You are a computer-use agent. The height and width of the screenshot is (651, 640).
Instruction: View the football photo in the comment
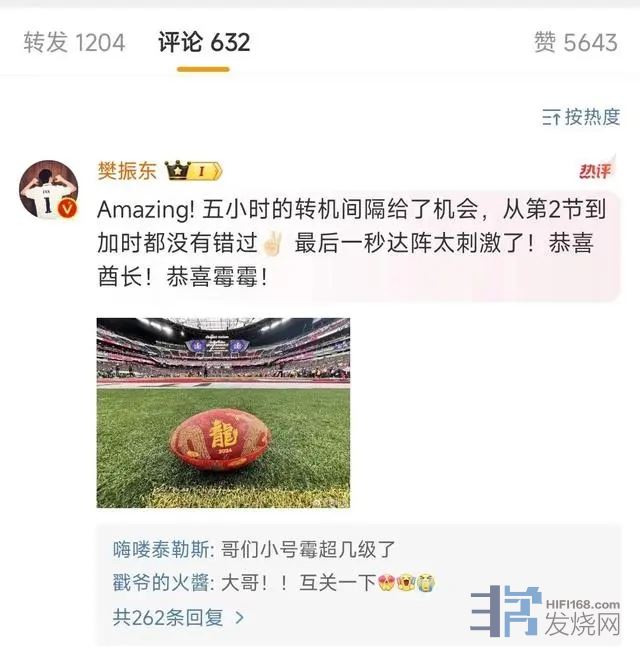click(x=223, y=412)
